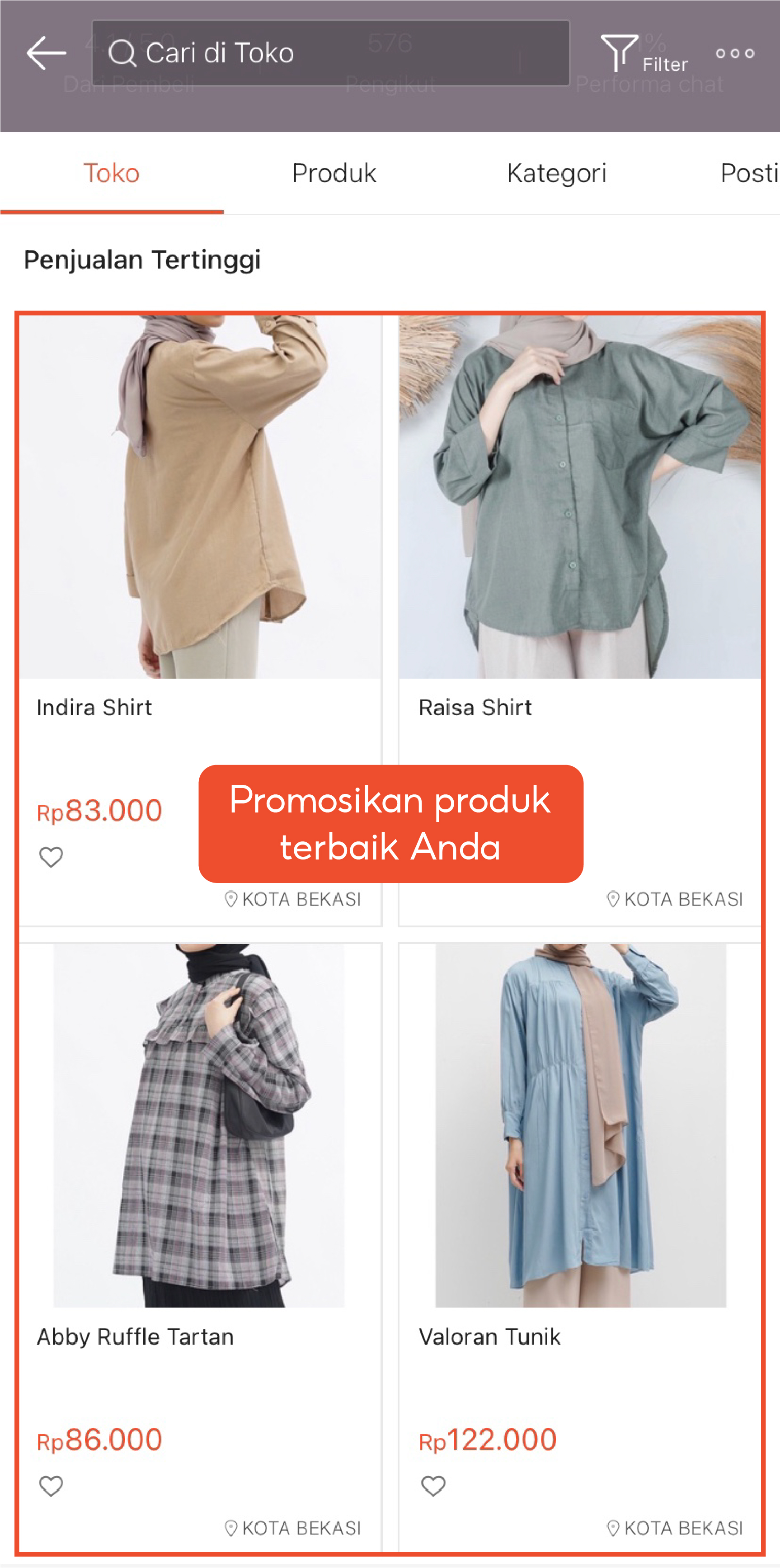Favorite the Abby Ruffle Tartan with the heart

tap(51, 1486)
